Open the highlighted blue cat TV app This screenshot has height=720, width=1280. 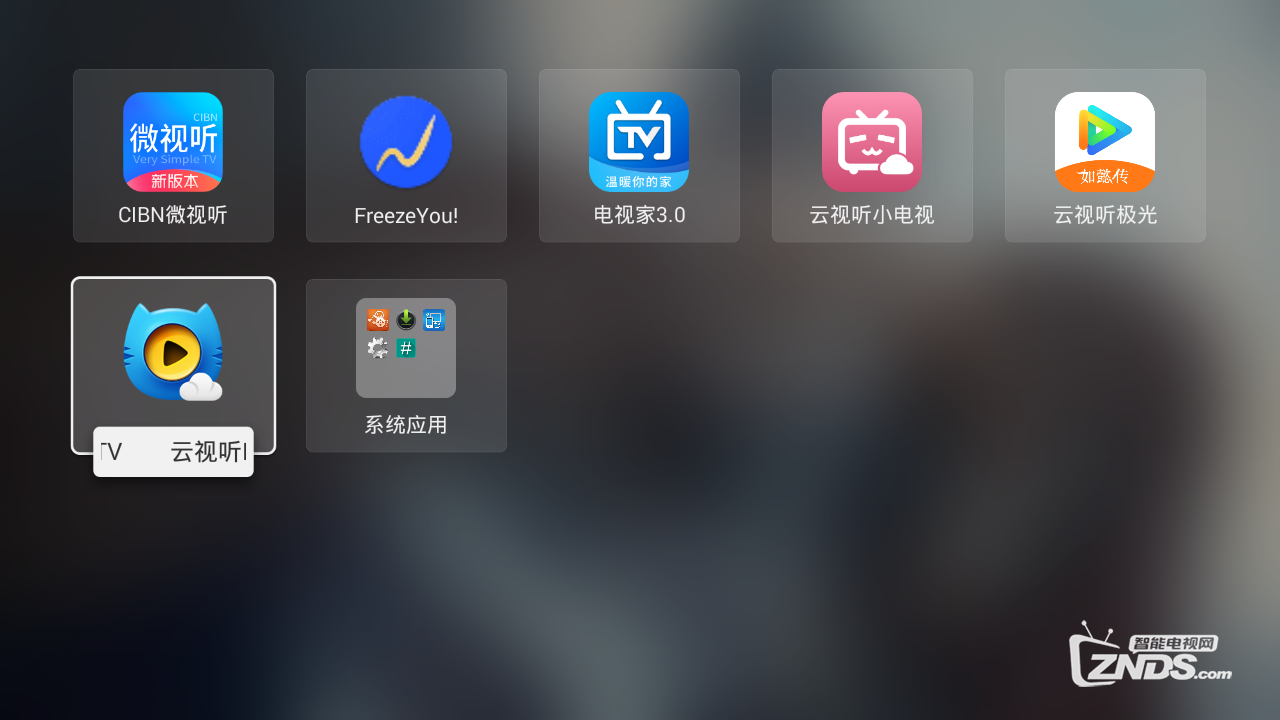(x=173, y=354)
